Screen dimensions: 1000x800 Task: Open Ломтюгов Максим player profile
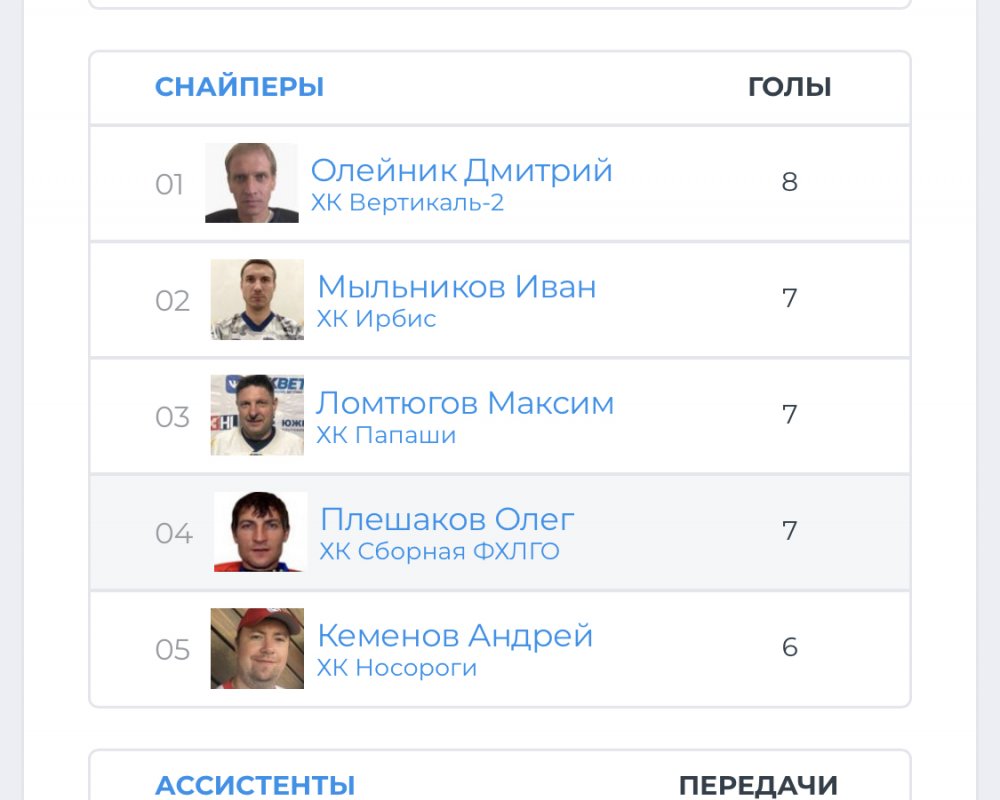click(x=465, y=403)
